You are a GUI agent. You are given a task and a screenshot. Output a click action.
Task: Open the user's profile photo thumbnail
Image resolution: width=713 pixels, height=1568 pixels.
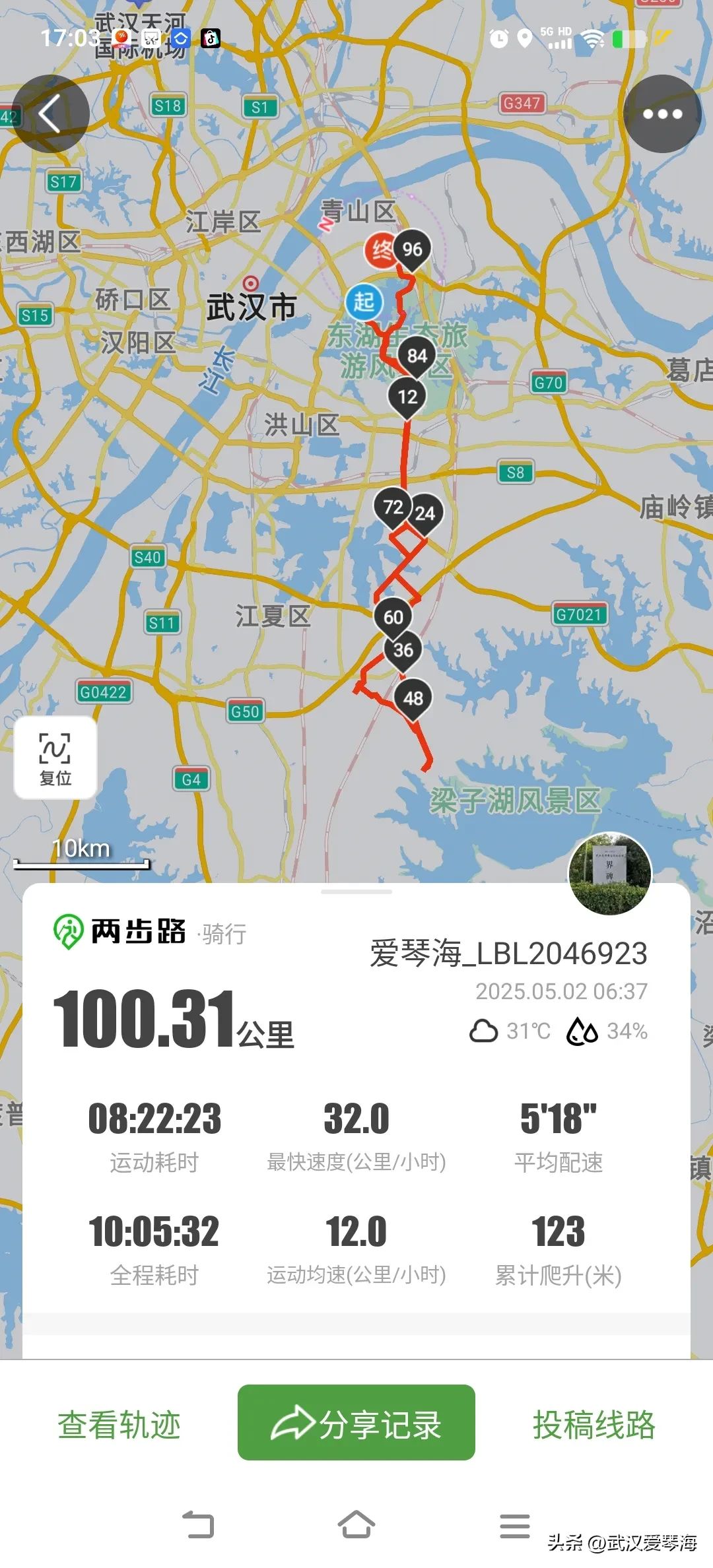pos(610,874)
